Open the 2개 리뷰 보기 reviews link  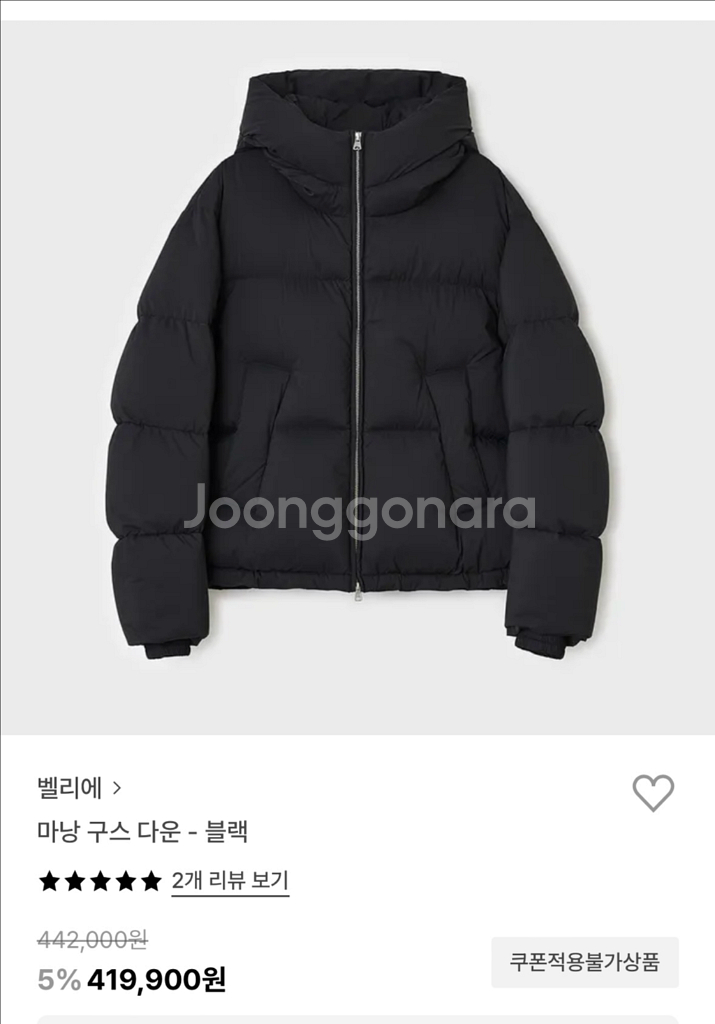click(230, 881)
